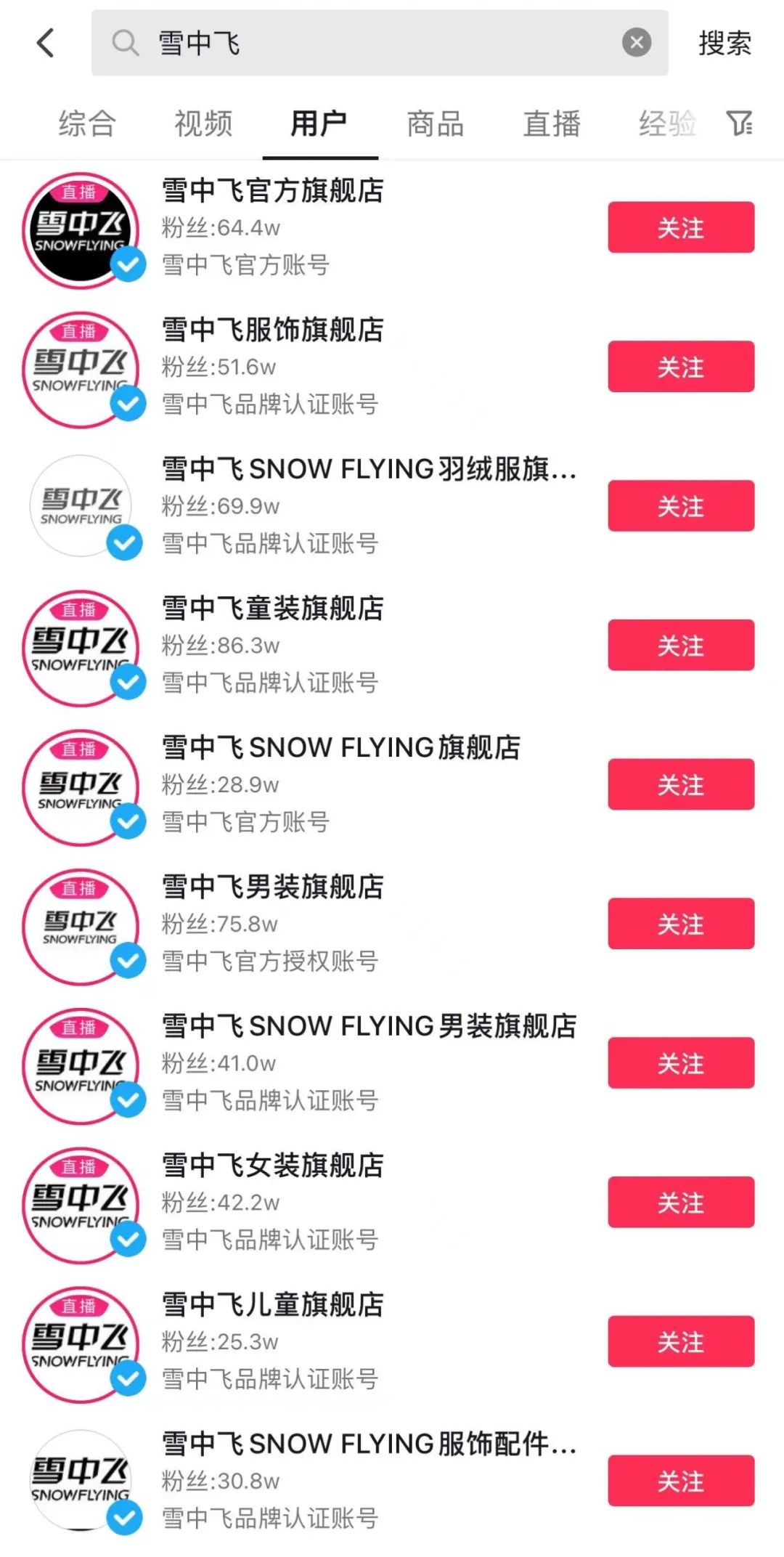Follow 雪中飞服饰旗舰店
The width and height of the screenshot is (784, 1557).
click(680, 367)
